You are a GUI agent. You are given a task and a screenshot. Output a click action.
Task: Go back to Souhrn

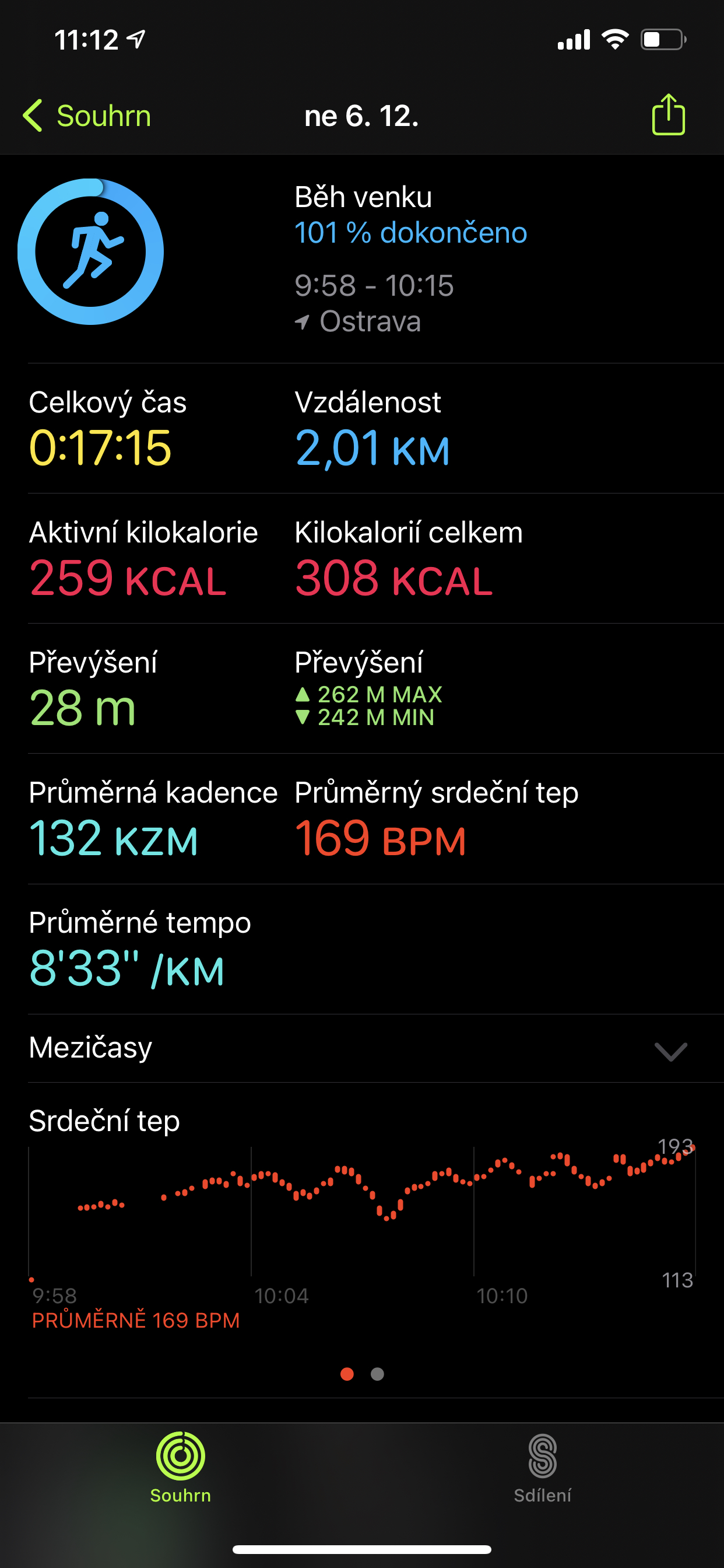[87, 116]
